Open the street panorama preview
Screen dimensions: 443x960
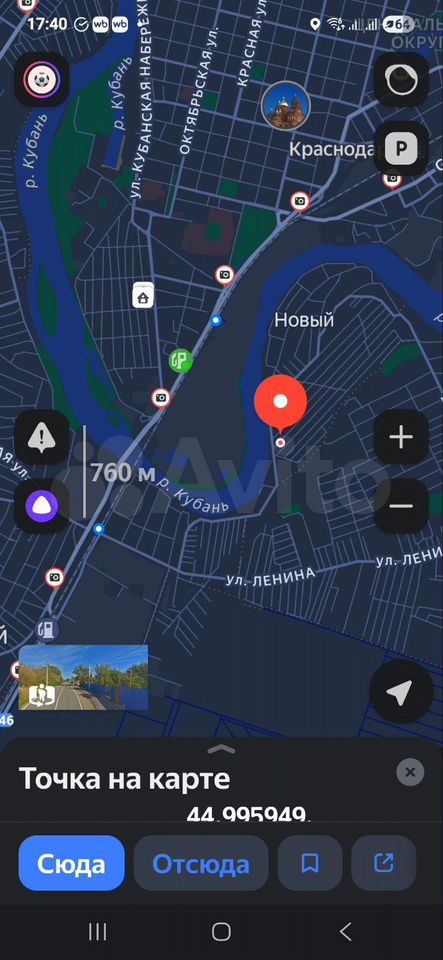83,677
